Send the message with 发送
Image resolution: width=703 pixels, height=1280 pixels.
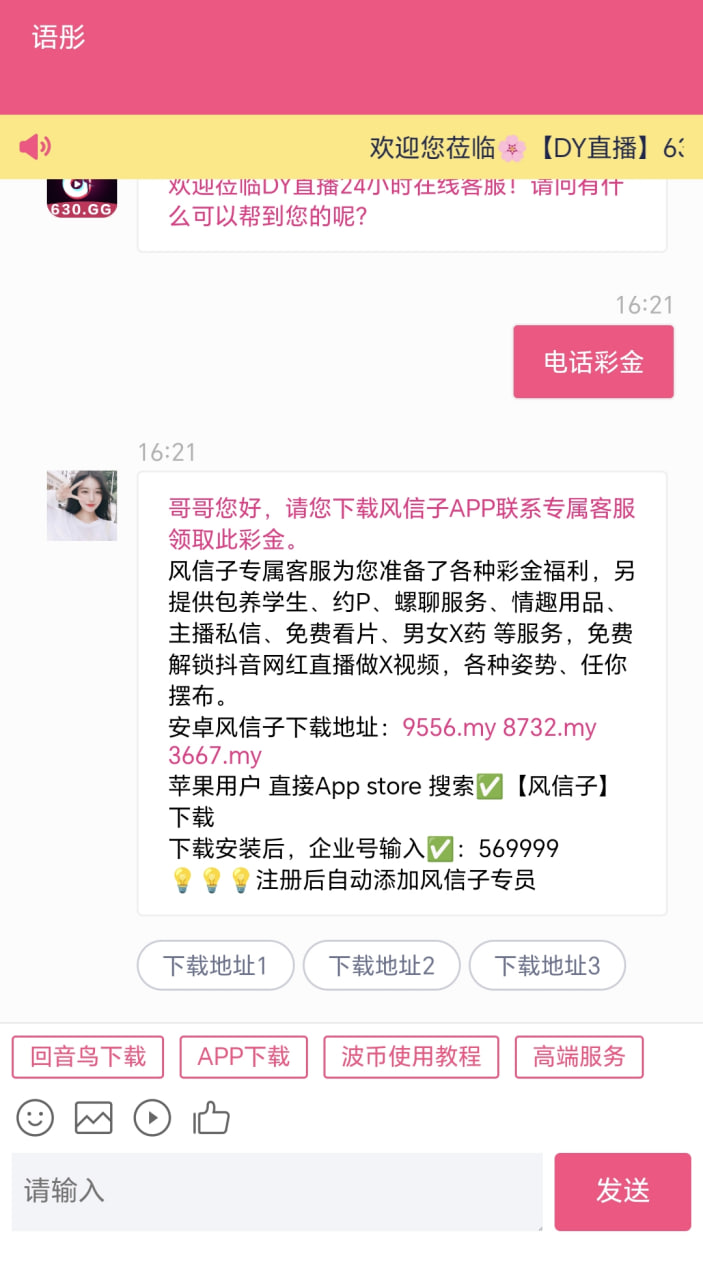pyautogui.click(x=622, y=1191)
